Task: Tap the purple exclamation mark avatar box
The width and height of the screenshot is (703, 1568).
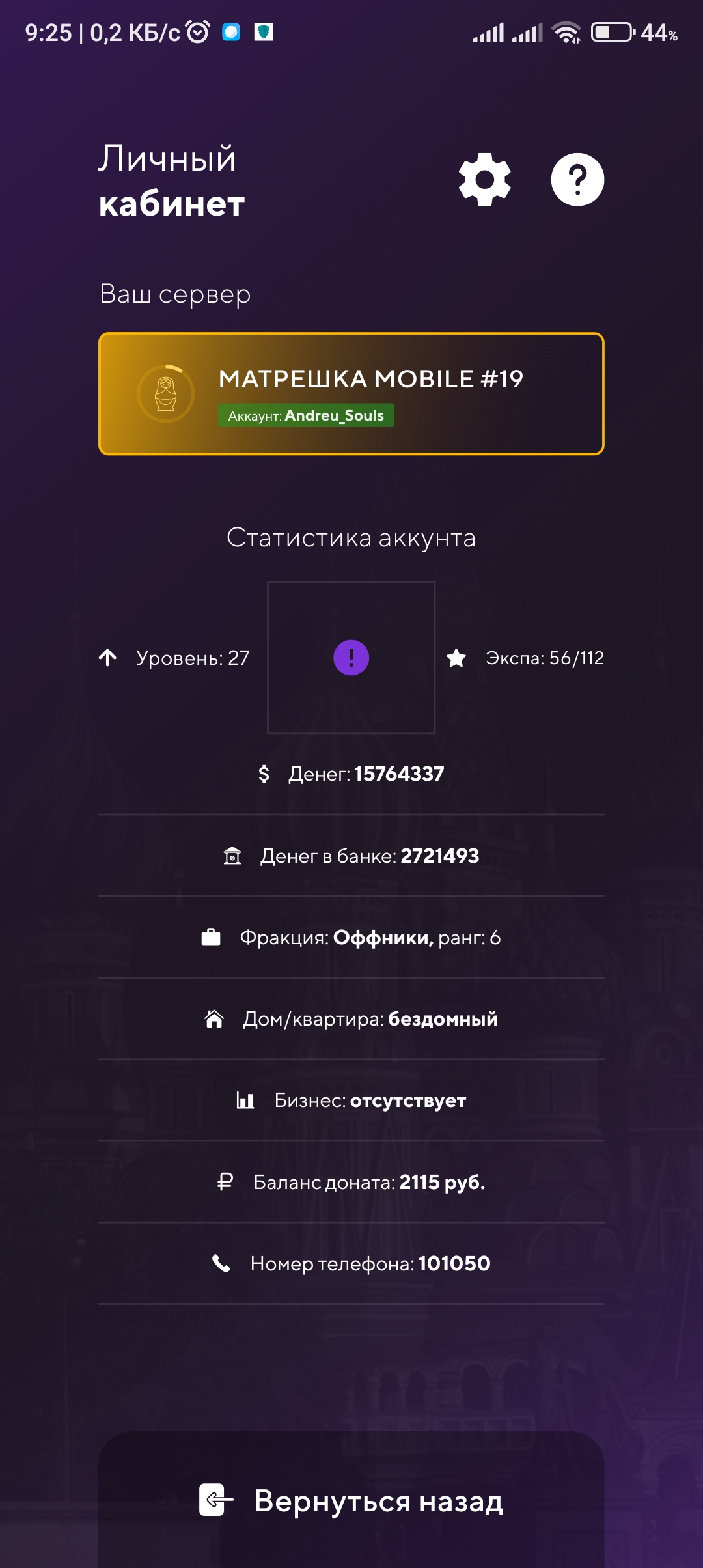Action: click(x=351, y=658)
